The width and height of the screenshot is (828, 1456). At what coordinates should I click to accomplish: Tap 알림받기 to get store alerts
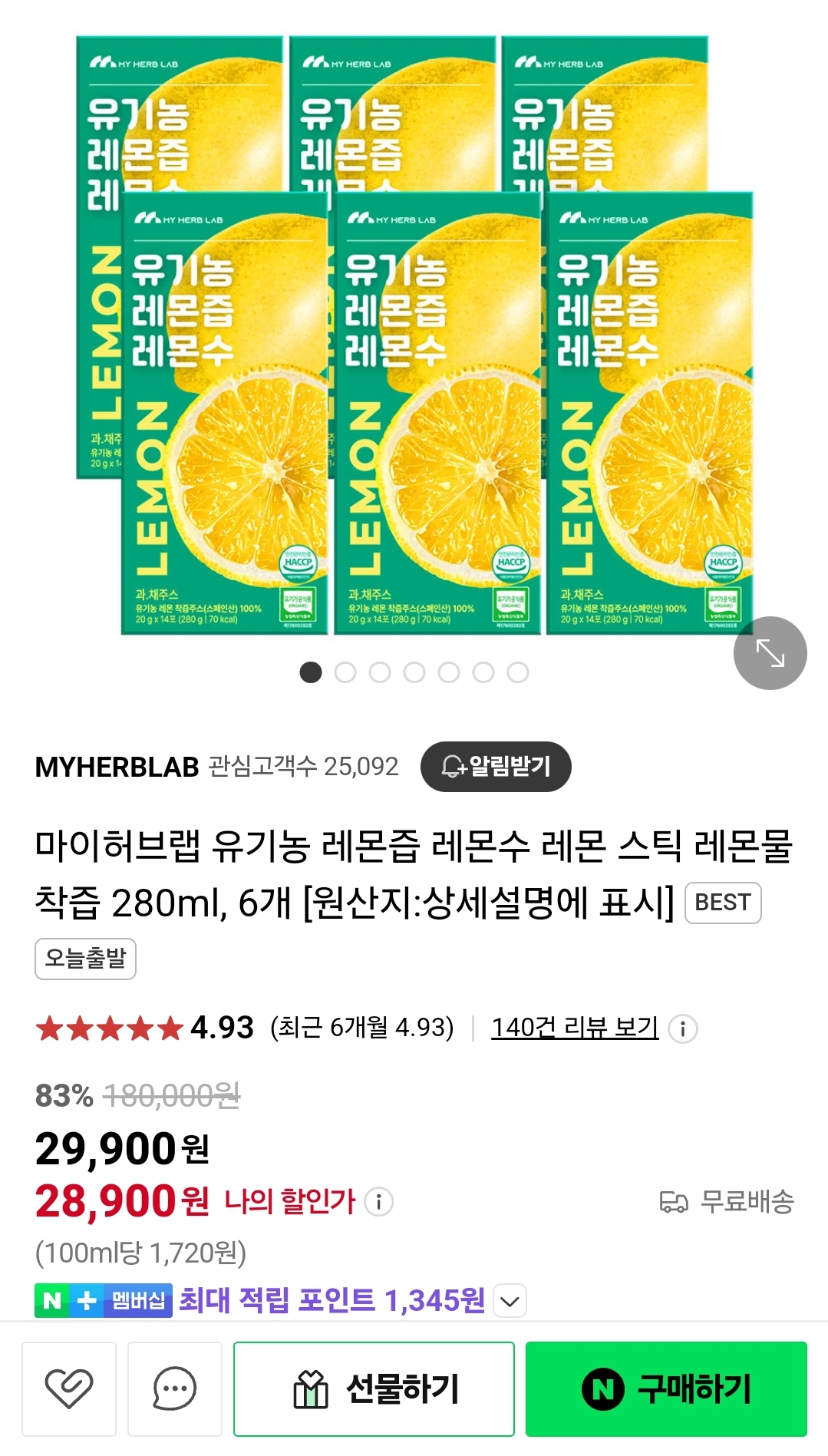(x=496, y=766)
